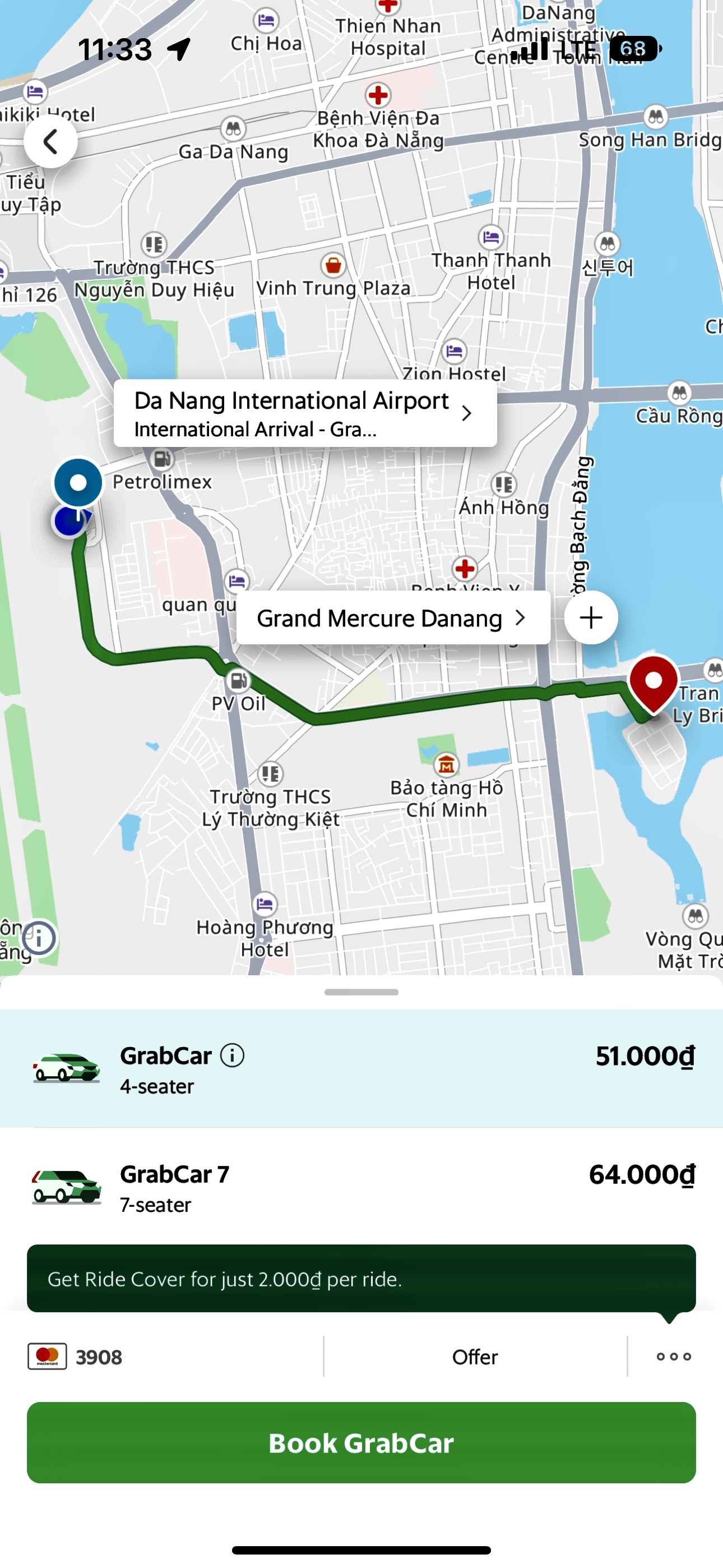Open the Offer section
This screenshot has height=1568, width=723.
[x=475, y=1357]
